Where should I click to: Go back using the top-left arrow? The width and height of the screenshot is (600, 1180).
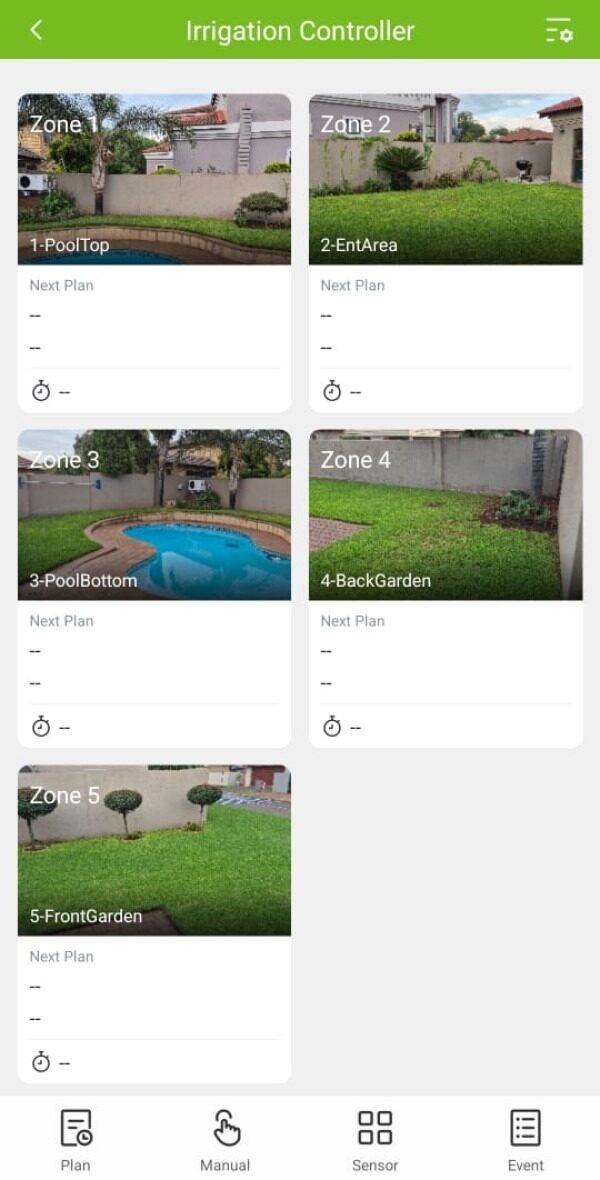pyautogui.click(x=36, y=30)
